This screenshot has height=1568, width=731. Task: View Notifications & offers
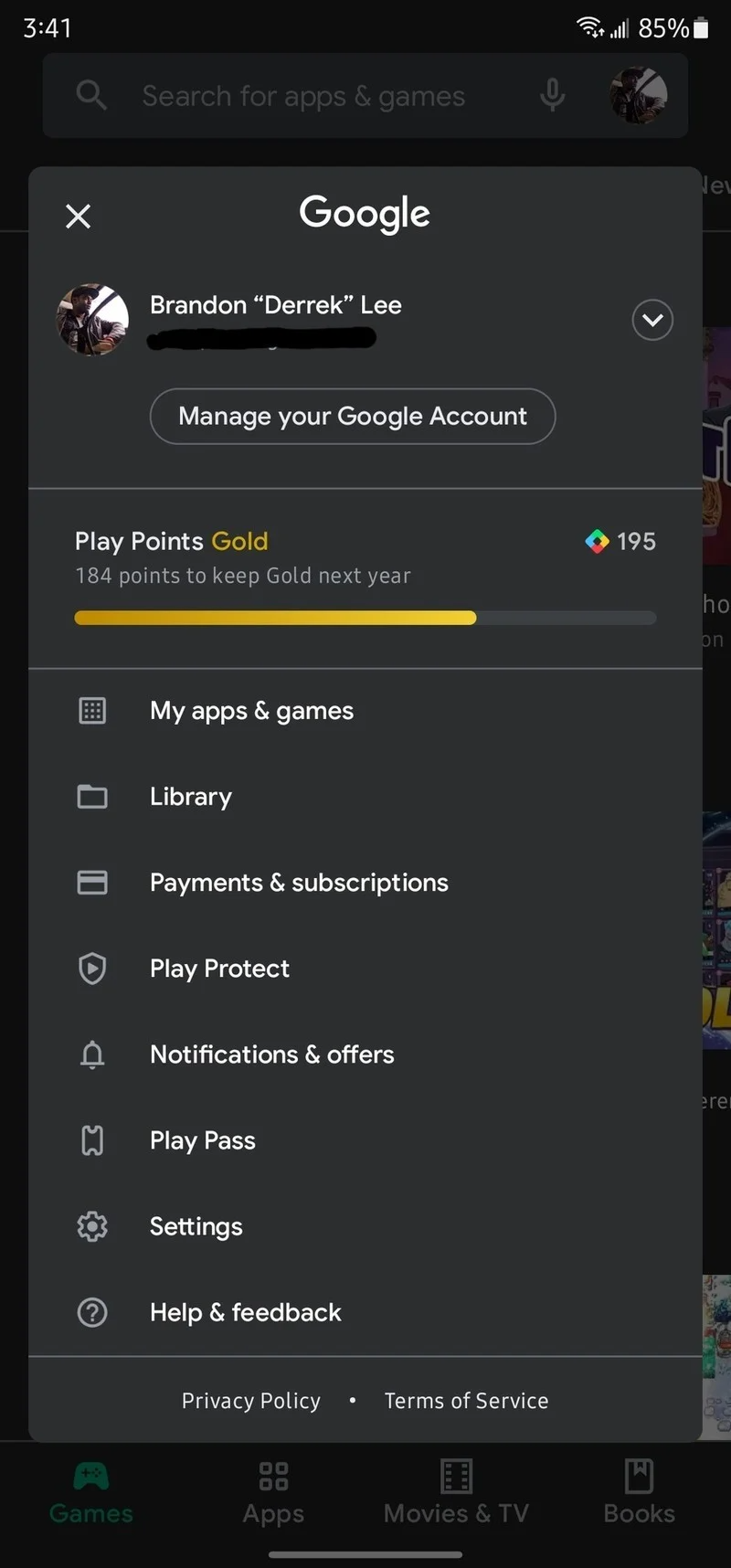tap(271, 1054)
